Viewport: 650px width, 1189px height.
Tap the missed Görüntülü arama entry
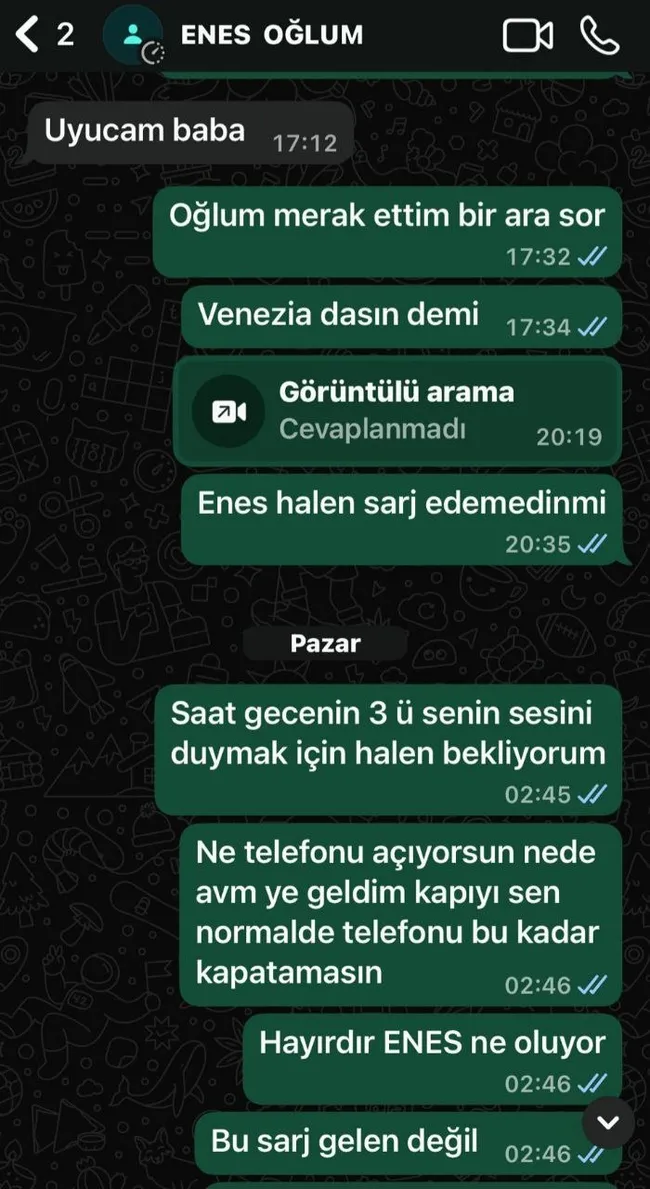point(397,410)
